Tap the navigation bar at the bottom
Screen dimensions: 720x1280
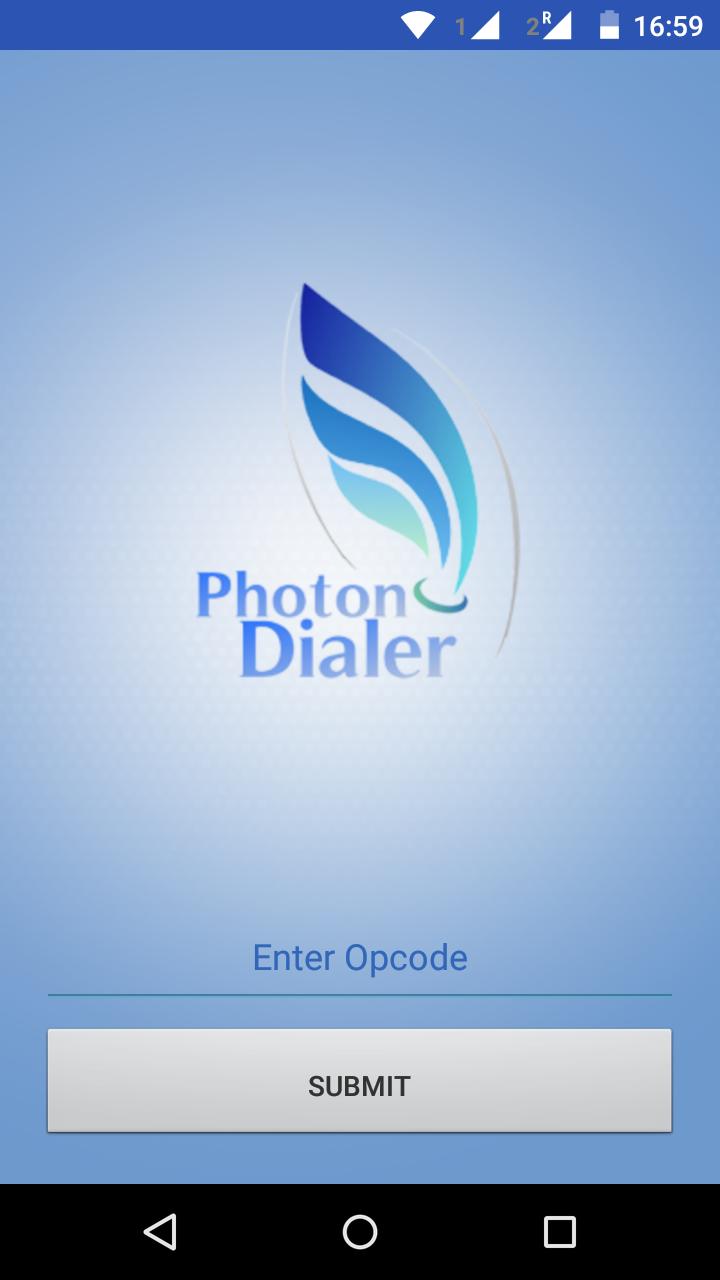point(360,1233)
